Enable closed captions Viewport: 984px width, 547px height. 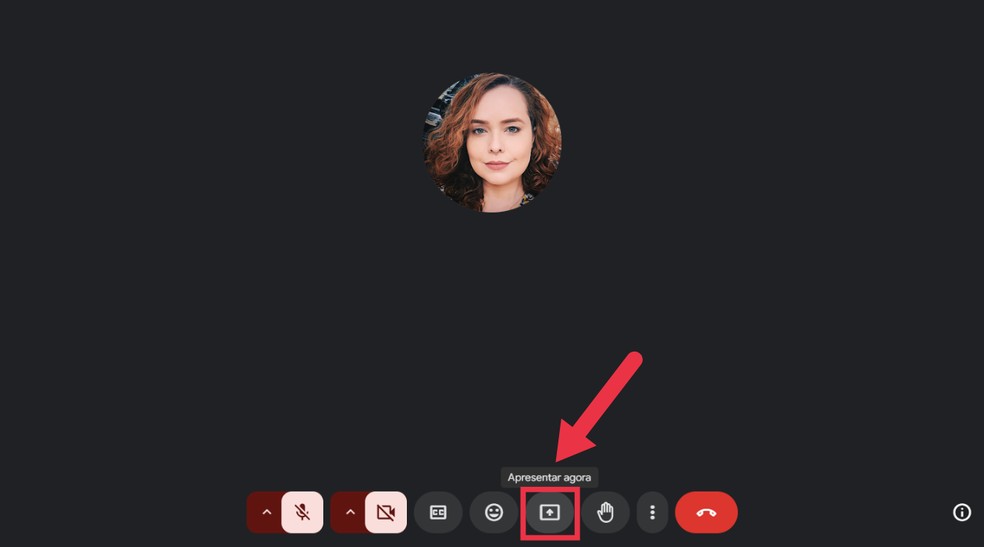tap(438, 512)
